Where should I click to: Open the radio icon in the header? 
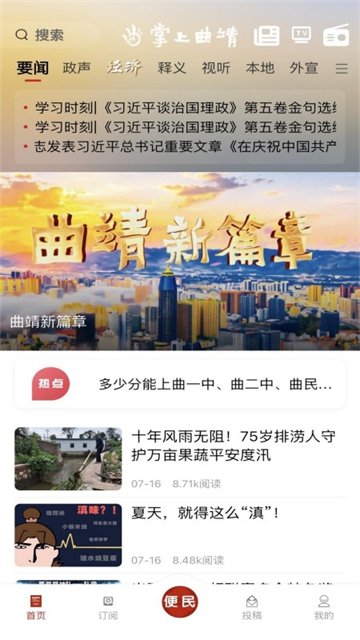pyautogui.click(x=336, y=36)
